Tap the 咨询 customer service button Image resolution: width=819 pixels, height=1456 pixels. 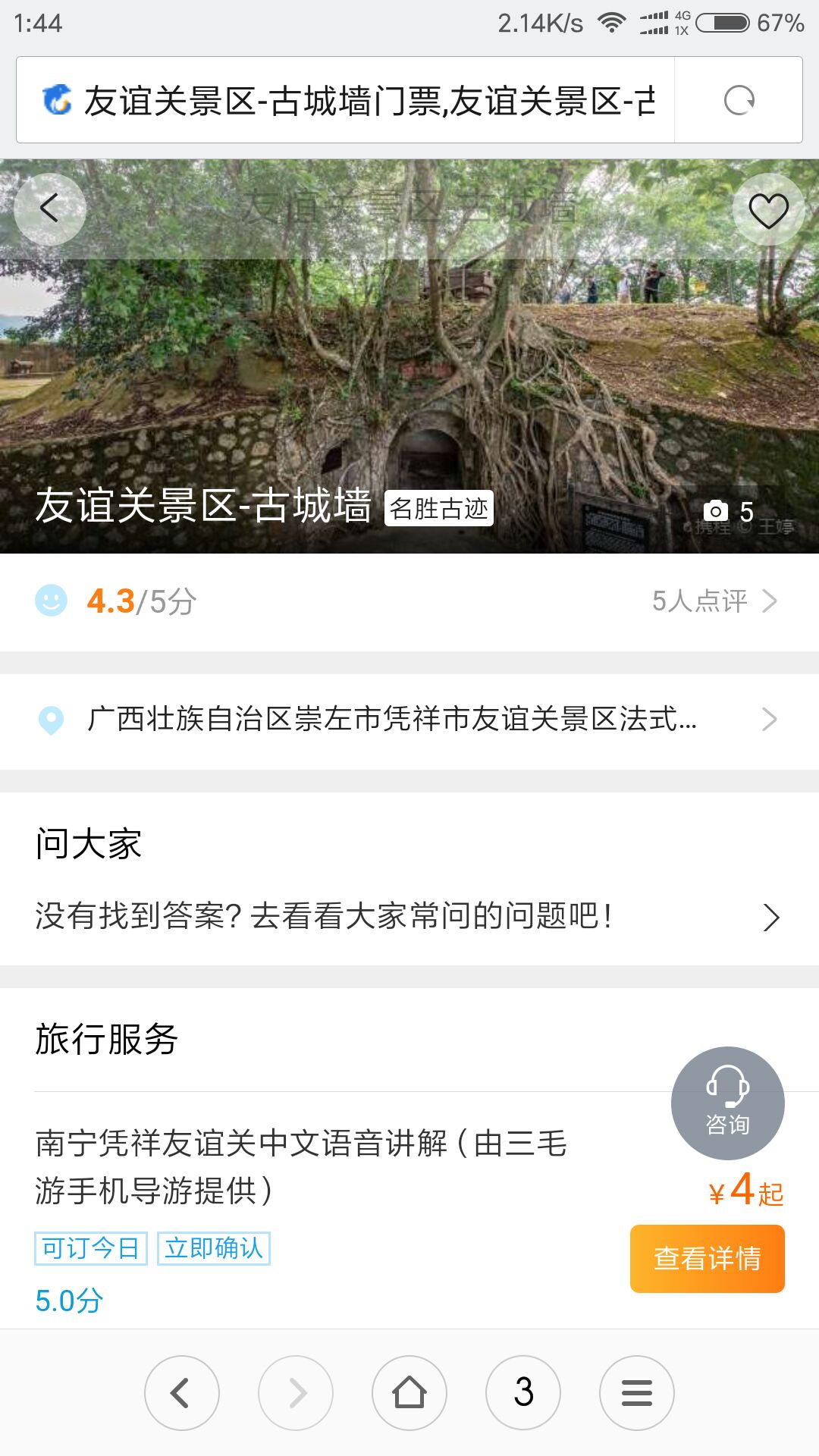727,1103
